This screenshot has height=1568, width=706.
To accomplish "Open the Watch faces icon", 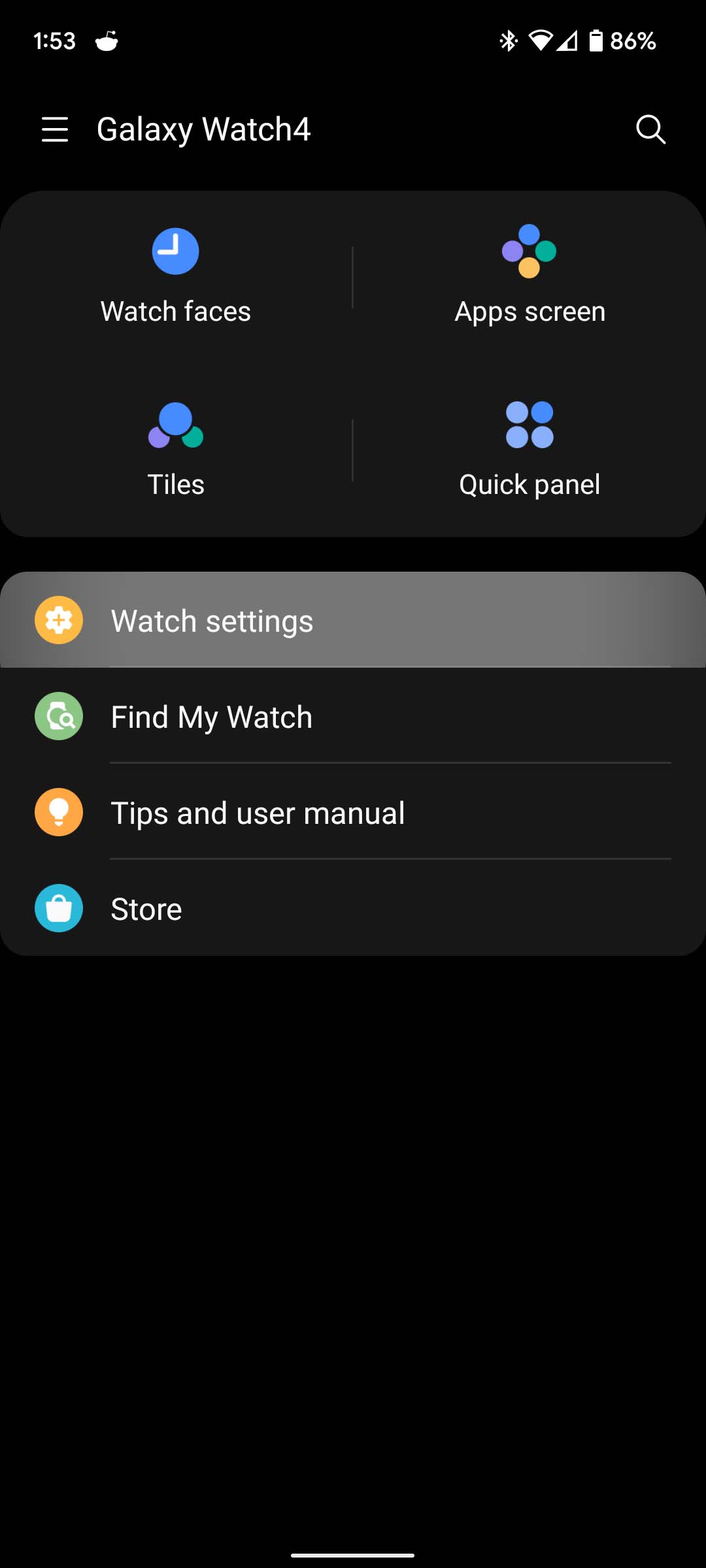I will click(x=175, y=252).
